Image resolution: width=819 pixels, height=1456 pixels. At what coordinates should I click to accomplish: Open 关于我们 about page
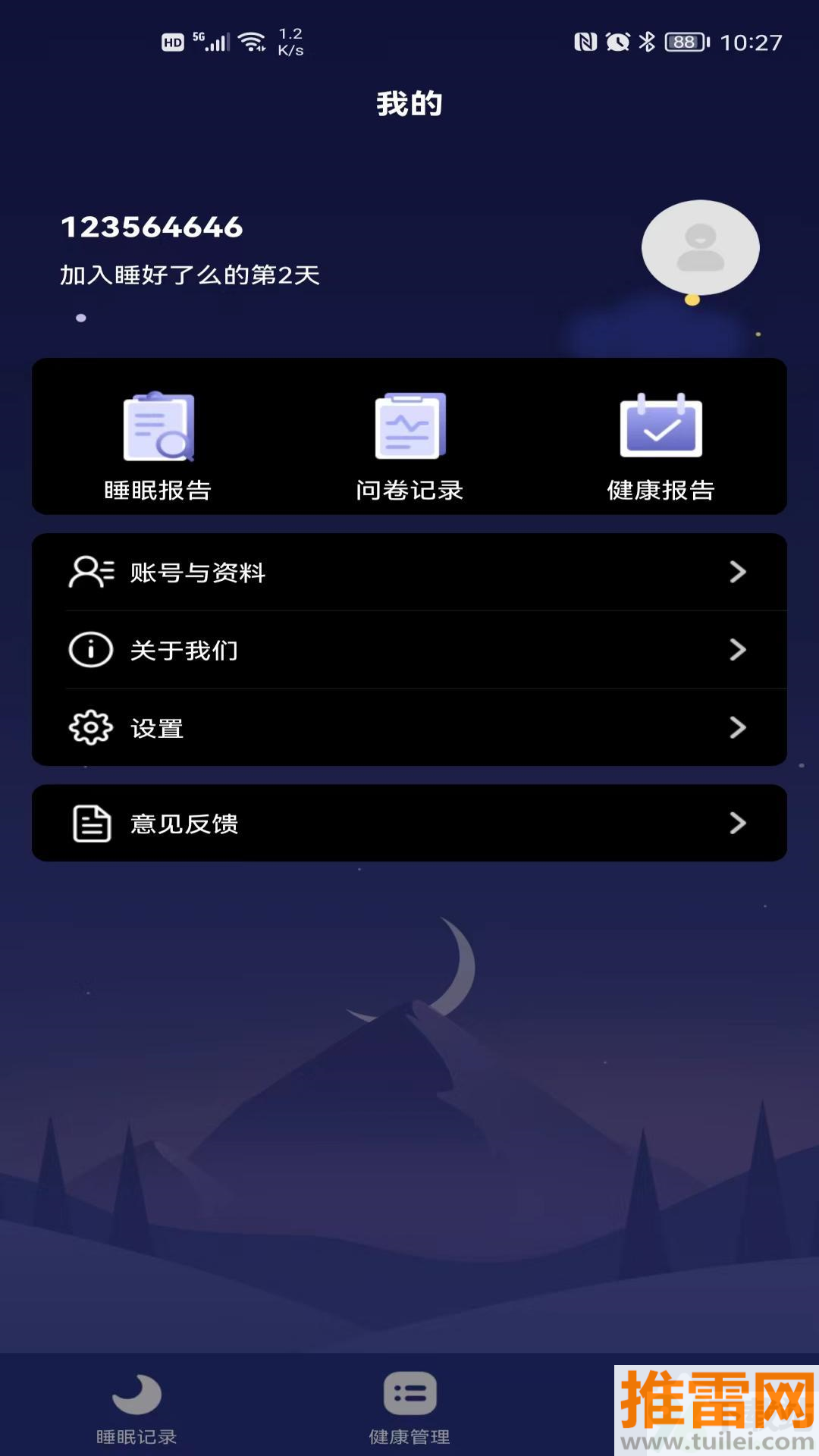[409, 651]
